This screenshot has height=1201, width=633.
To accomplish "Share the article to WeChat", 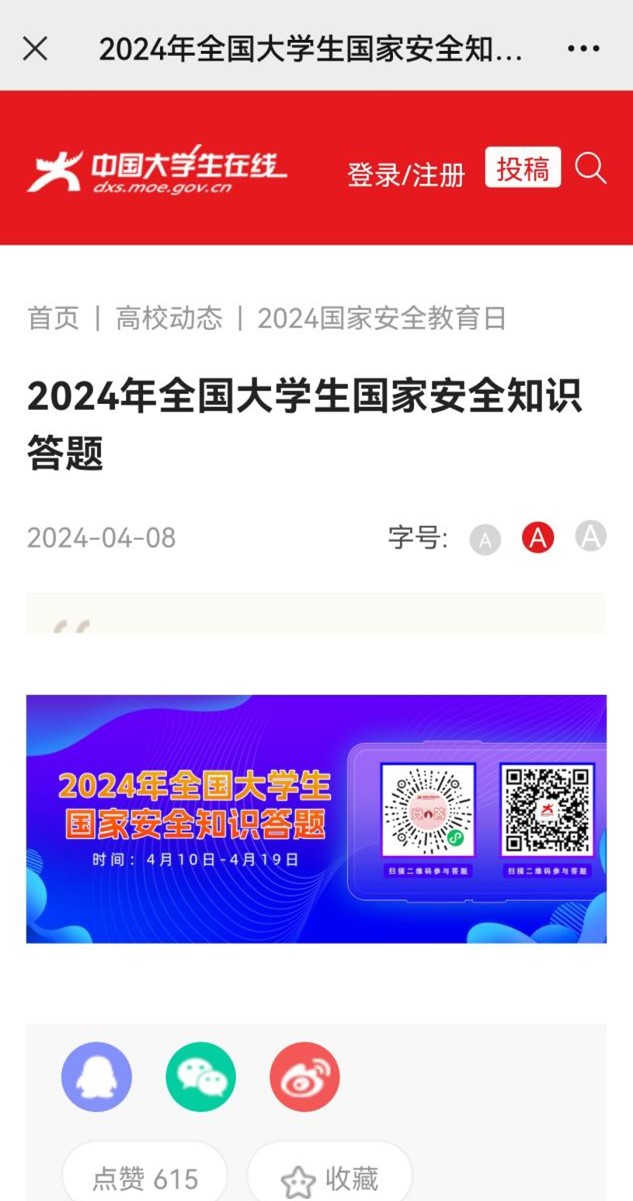I will (x=201, y=1077).
